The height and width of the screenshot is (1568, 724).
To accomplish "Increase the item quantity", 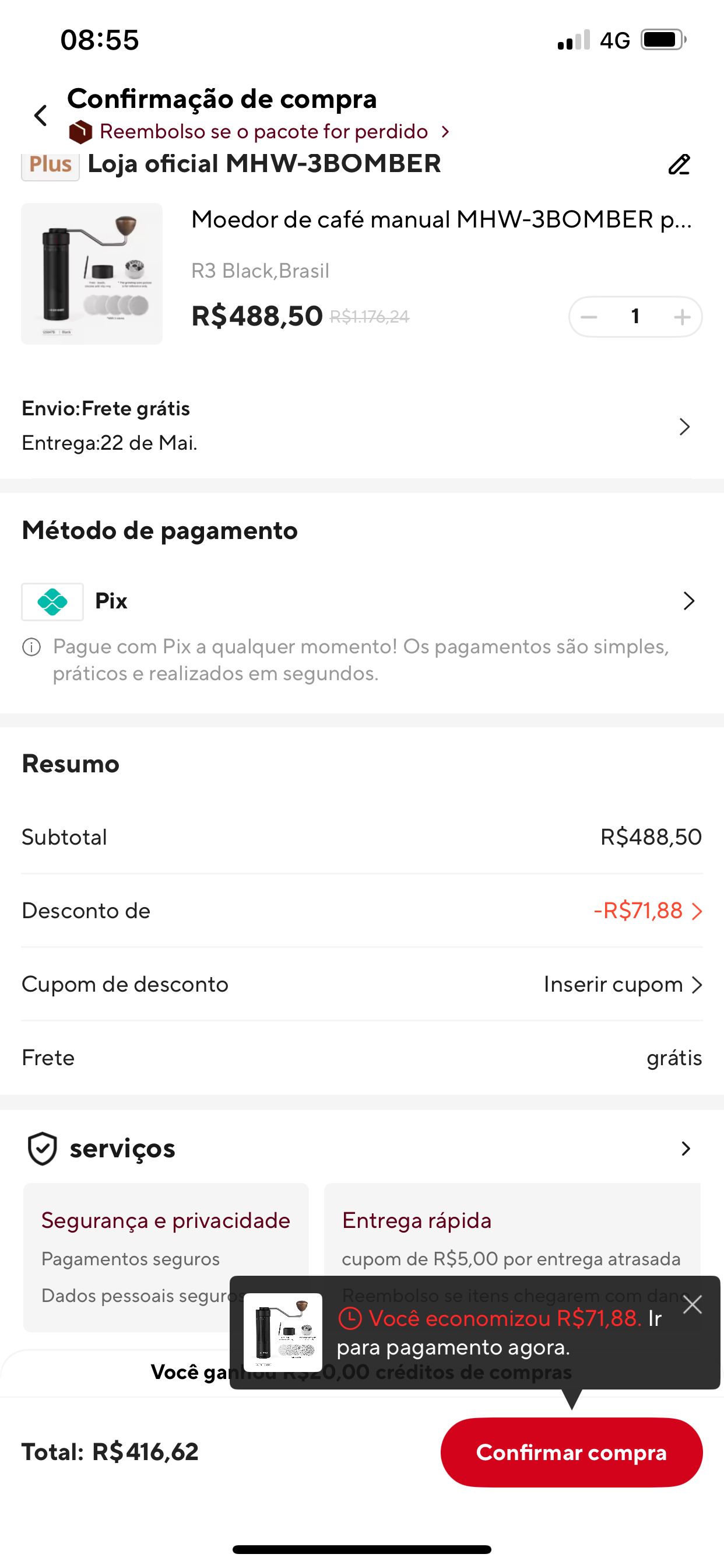I will tap(682, 317).
